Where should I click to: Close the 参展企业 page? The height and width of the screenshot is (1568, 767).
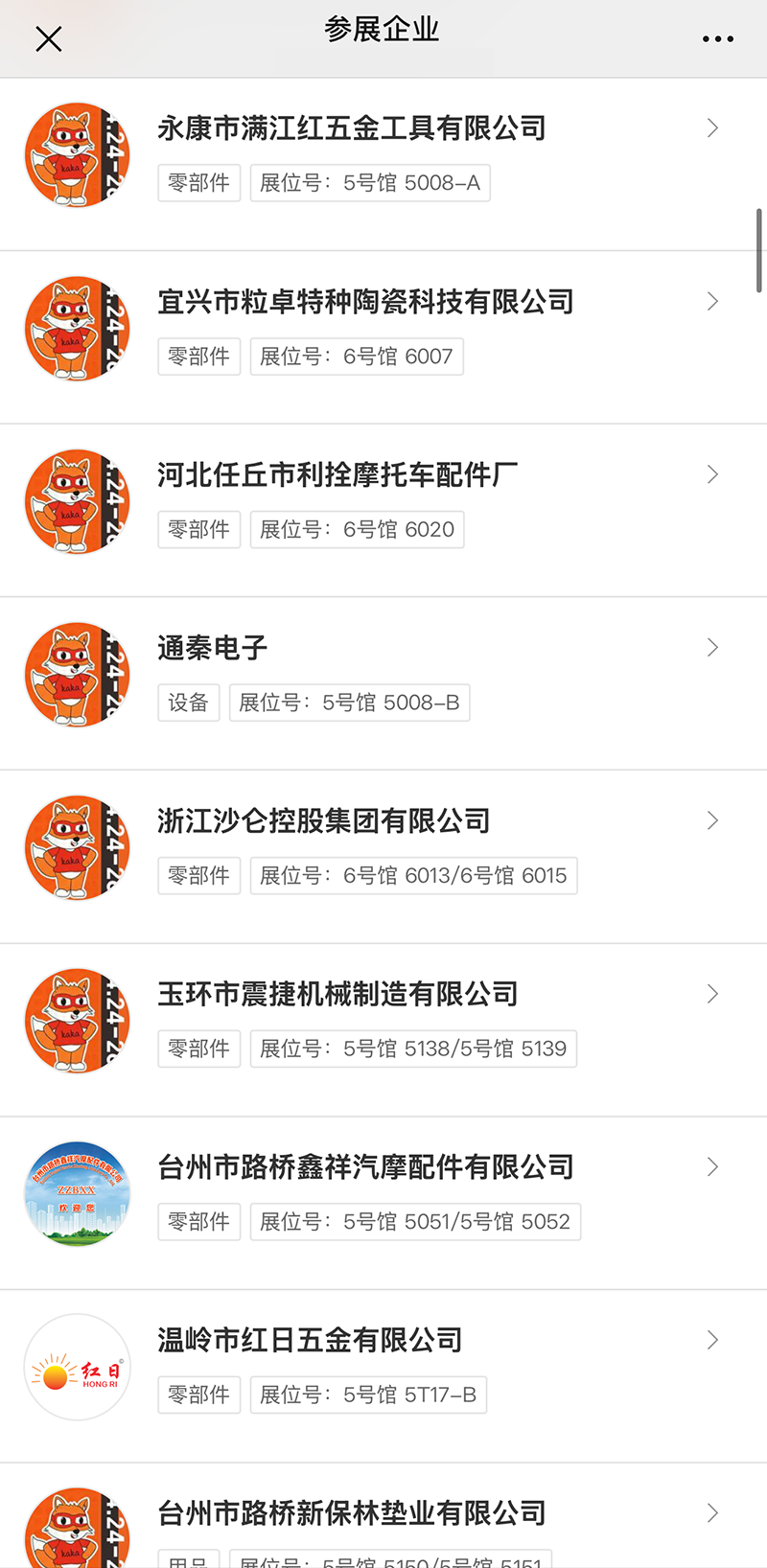pos(48,39)
